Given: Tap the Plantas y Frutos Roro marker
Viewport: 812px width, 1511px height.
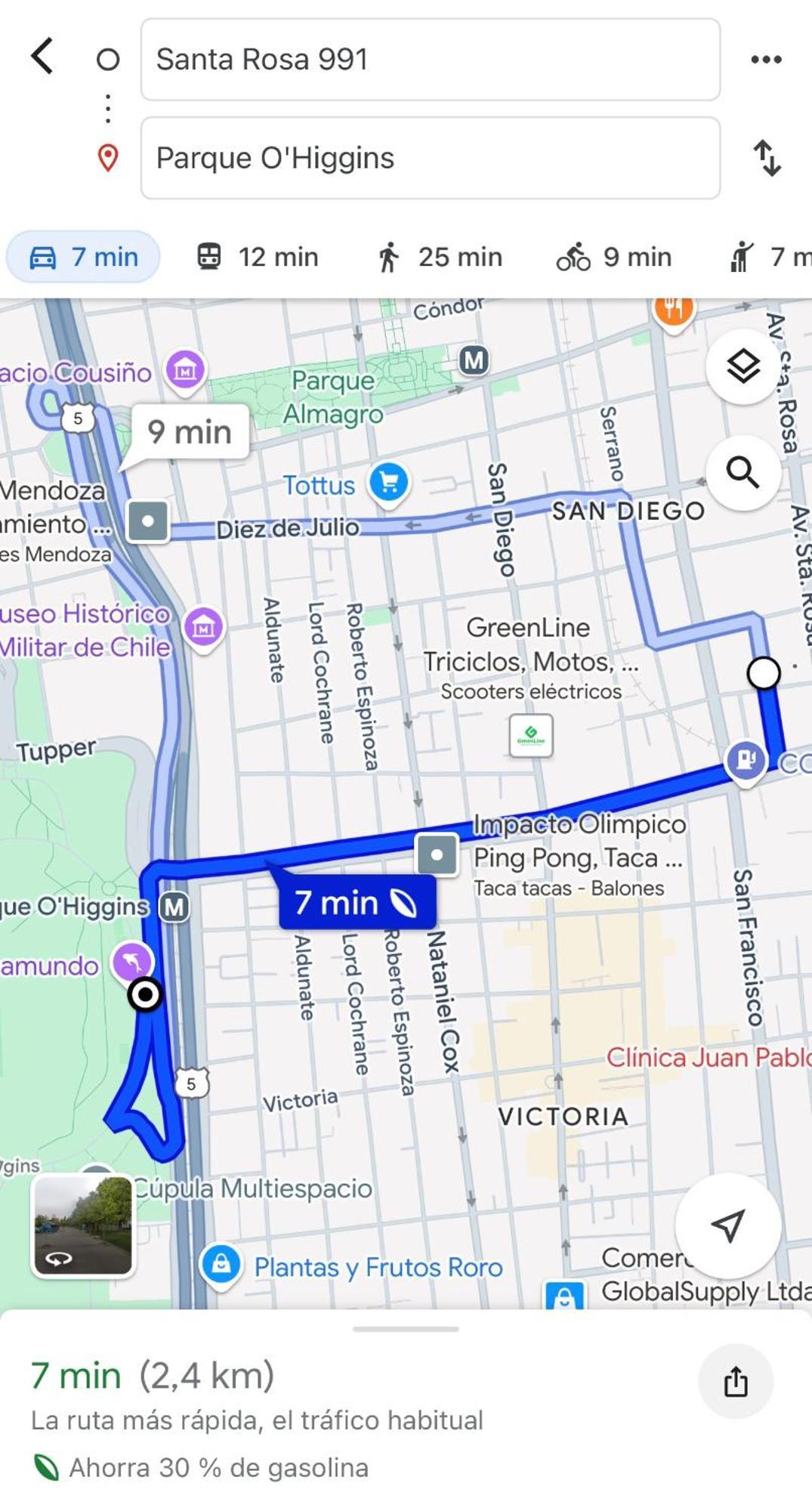Looking at the screenshot, I should [x=221, y=1264].
